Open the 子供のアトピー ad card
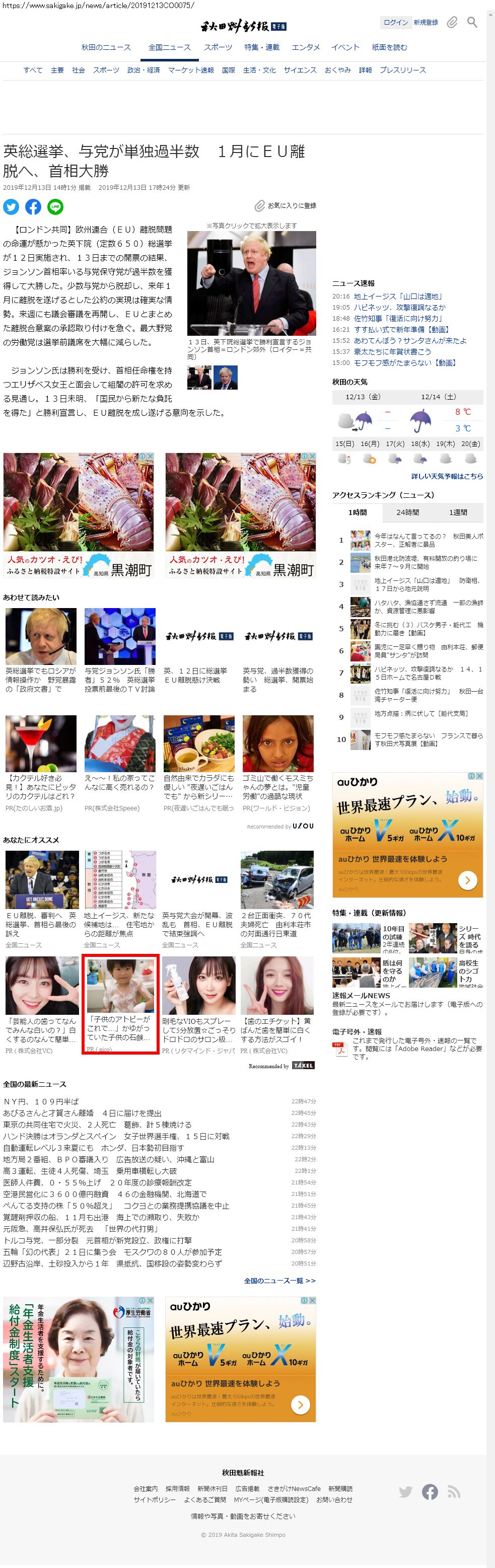The width and height of the screenshot is (495, 1568). (120, 1003)
